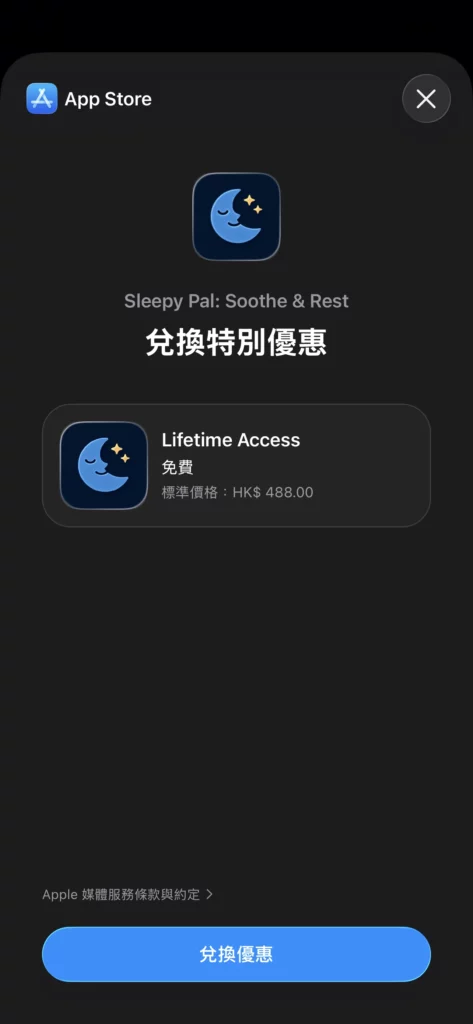Open Apple 媒體服務條款與約定 link
This screenshot has height=1024, width=473.
pyautogui.click(x=127, y=895)
